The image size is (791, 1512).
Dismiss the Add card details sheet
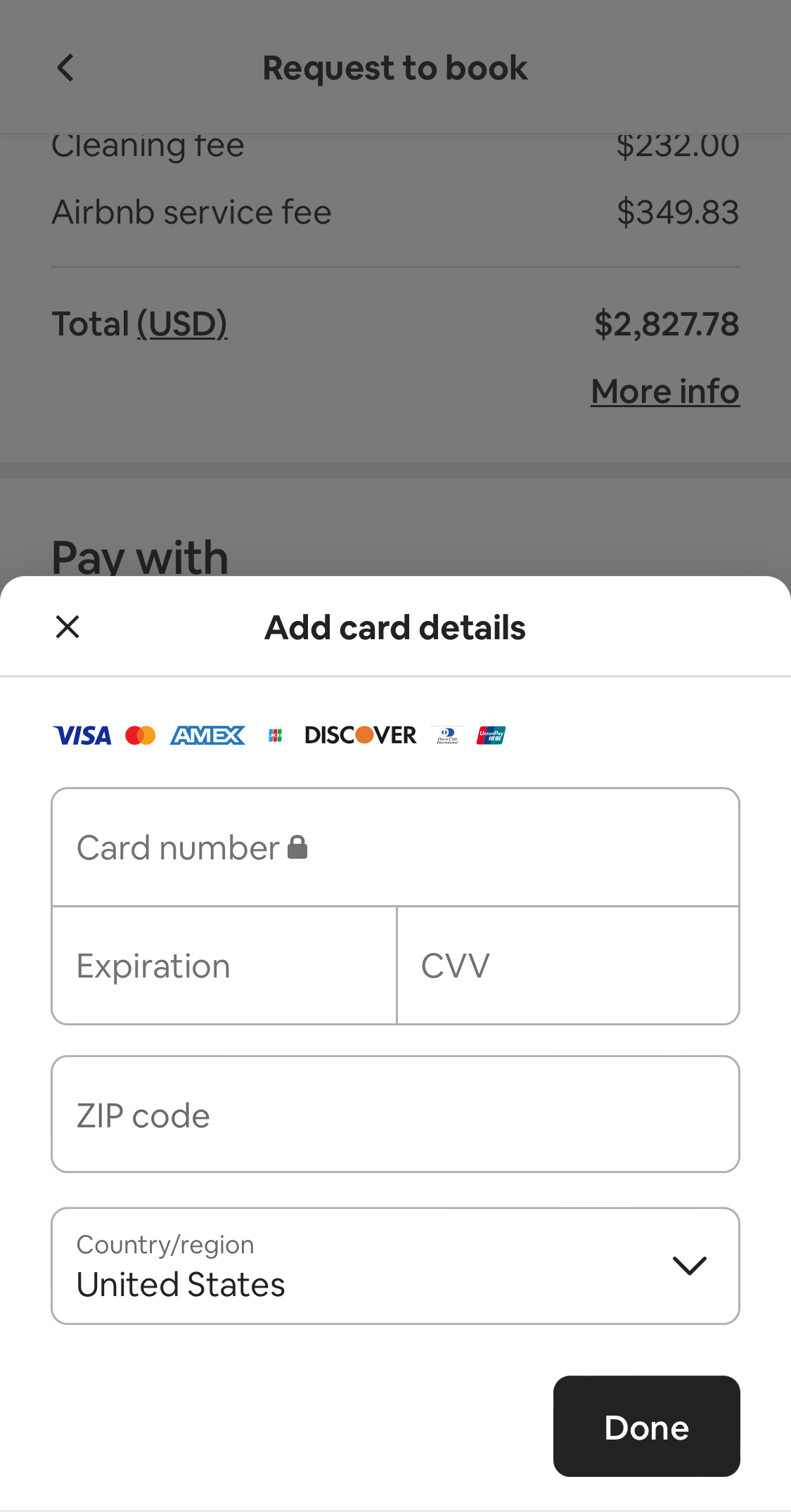[x=67, y=627]
